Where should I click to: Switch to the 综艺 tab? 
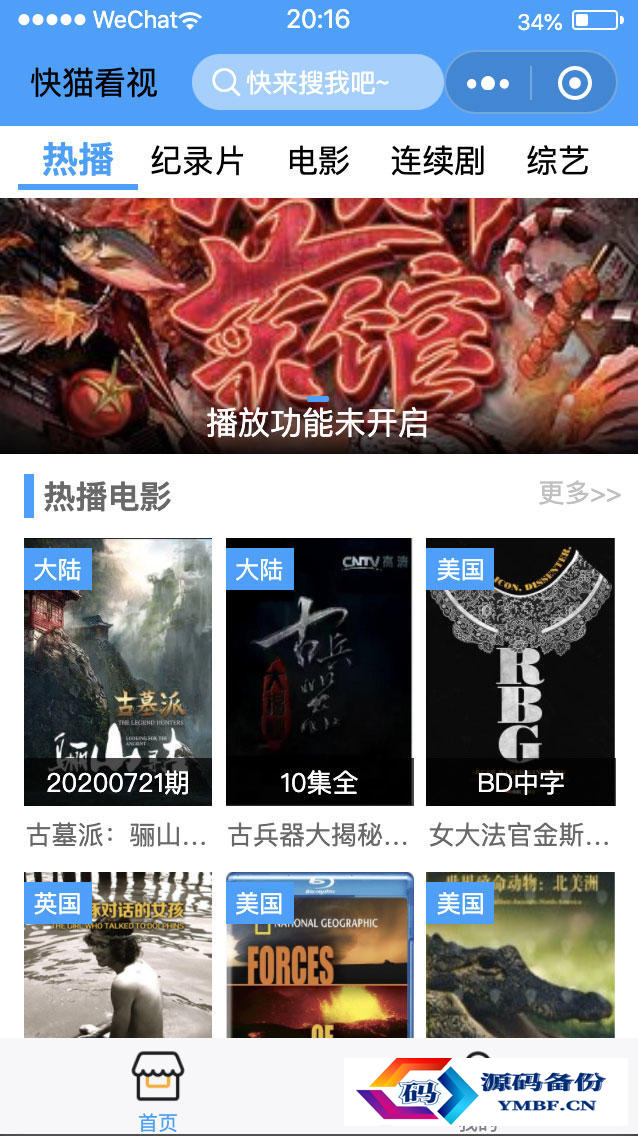tap(558, 160)
